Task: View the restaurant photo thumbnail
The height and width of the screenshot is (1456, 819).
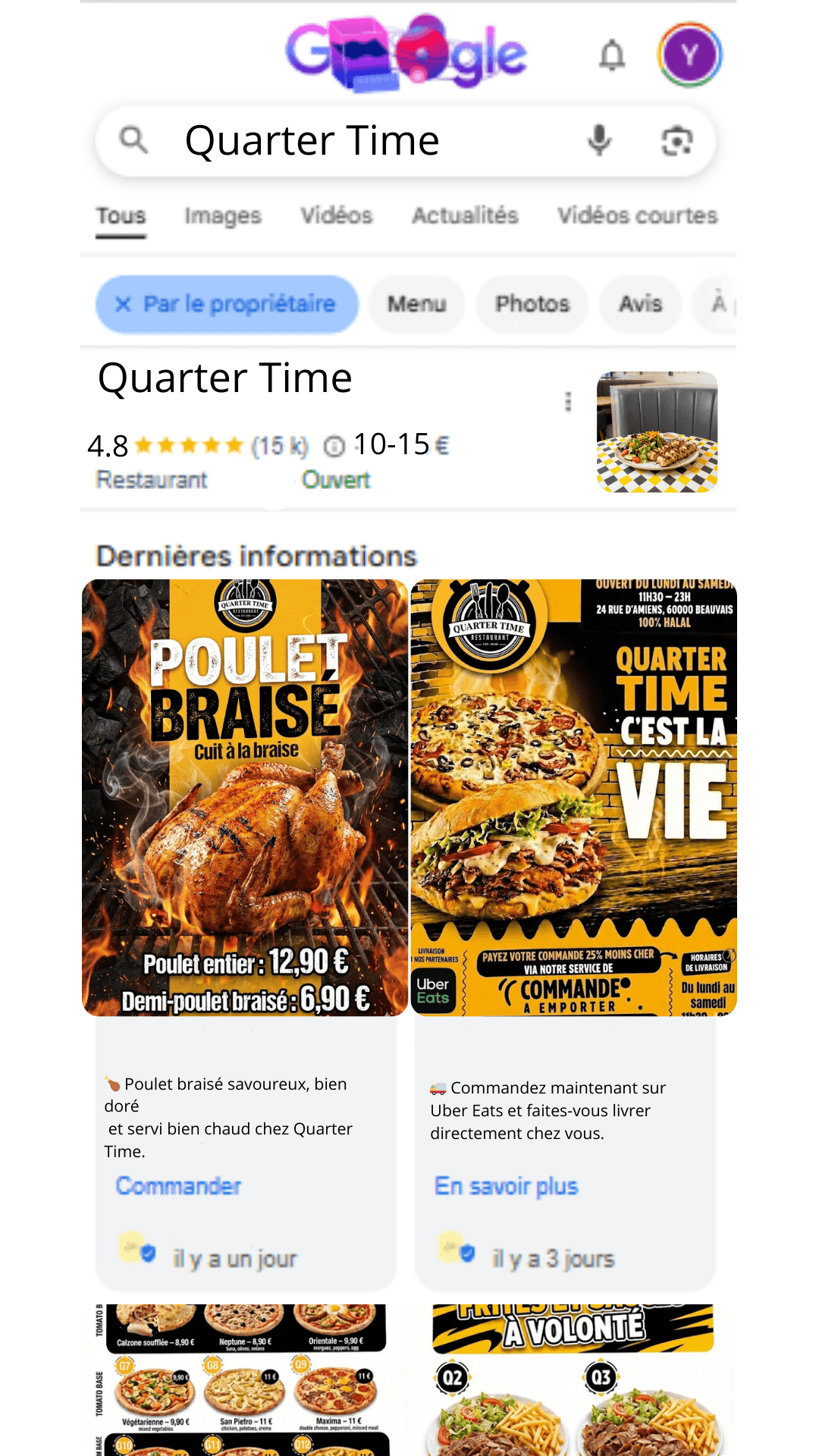Action: pyautogui.click(x=657, y=431)
